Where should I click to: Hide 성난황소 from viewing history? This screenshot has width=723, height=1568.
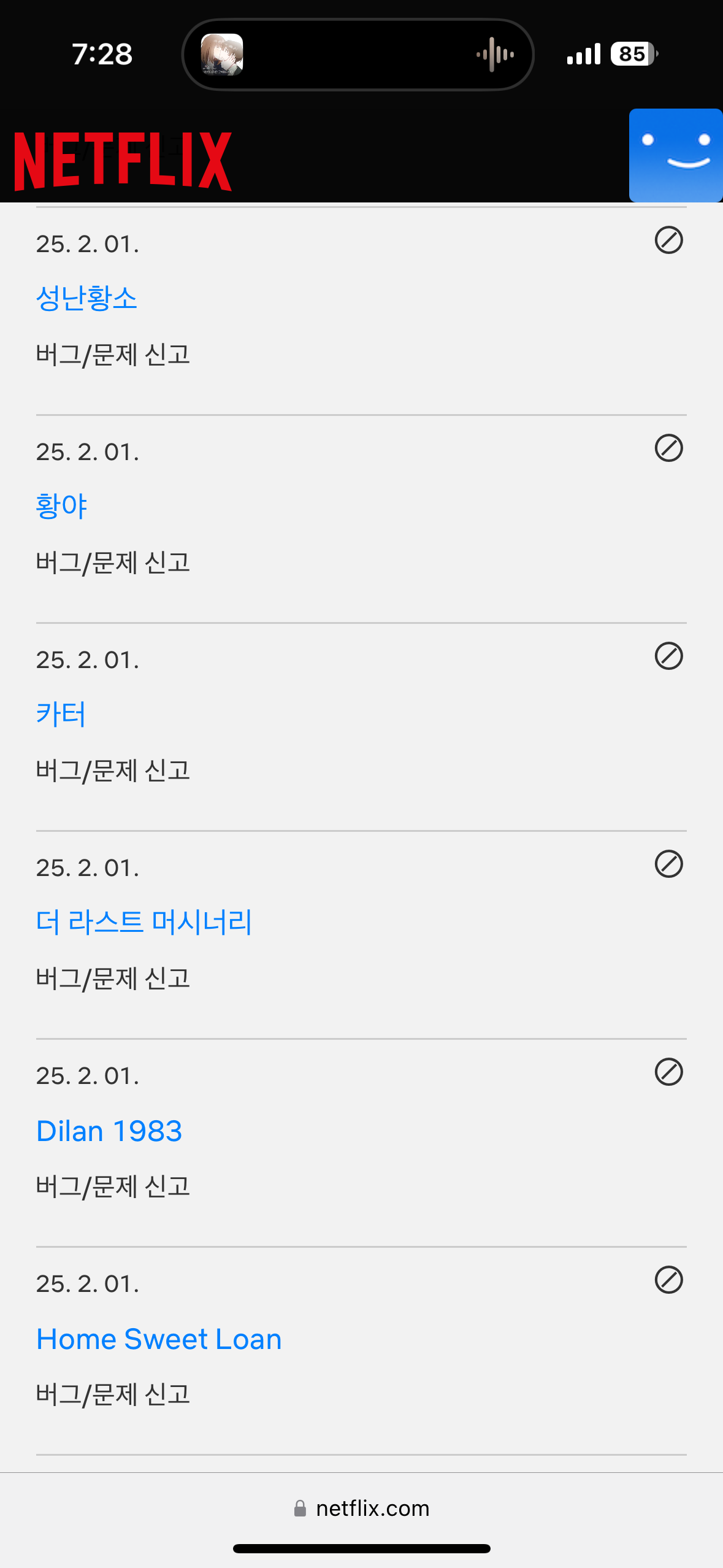point(668,240)
